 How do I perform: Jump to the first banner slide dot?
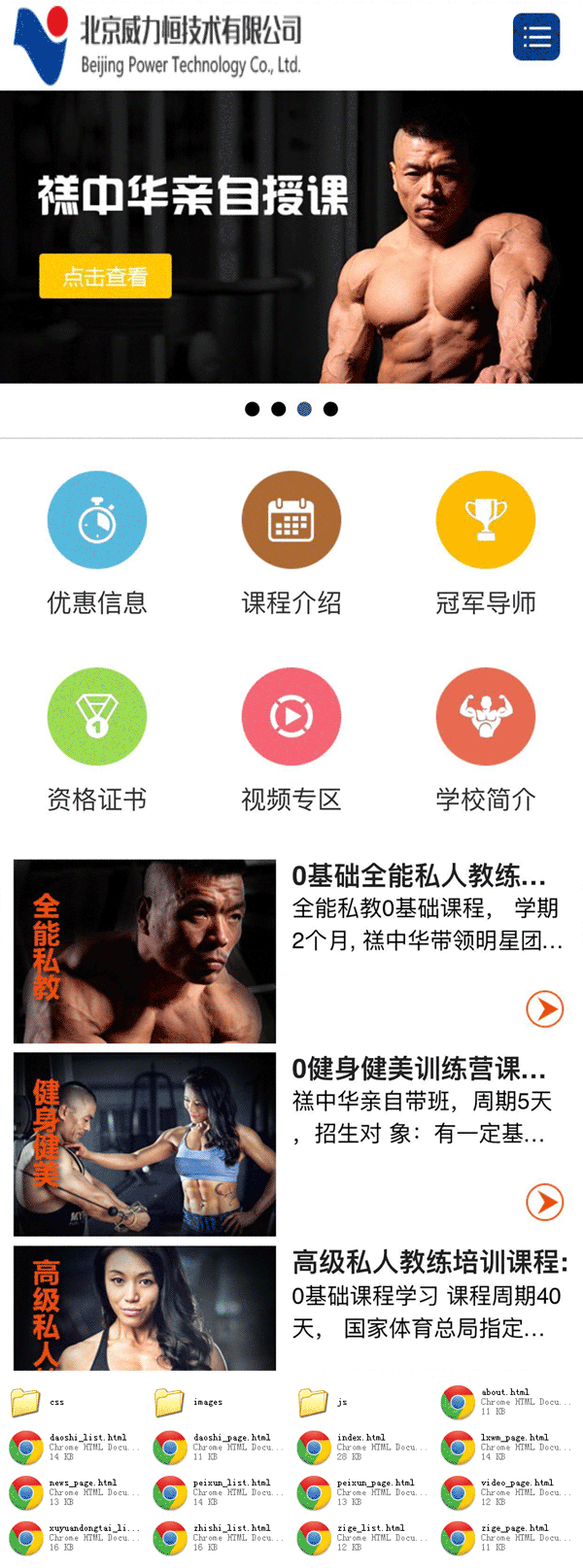click(x=253, y=409)
